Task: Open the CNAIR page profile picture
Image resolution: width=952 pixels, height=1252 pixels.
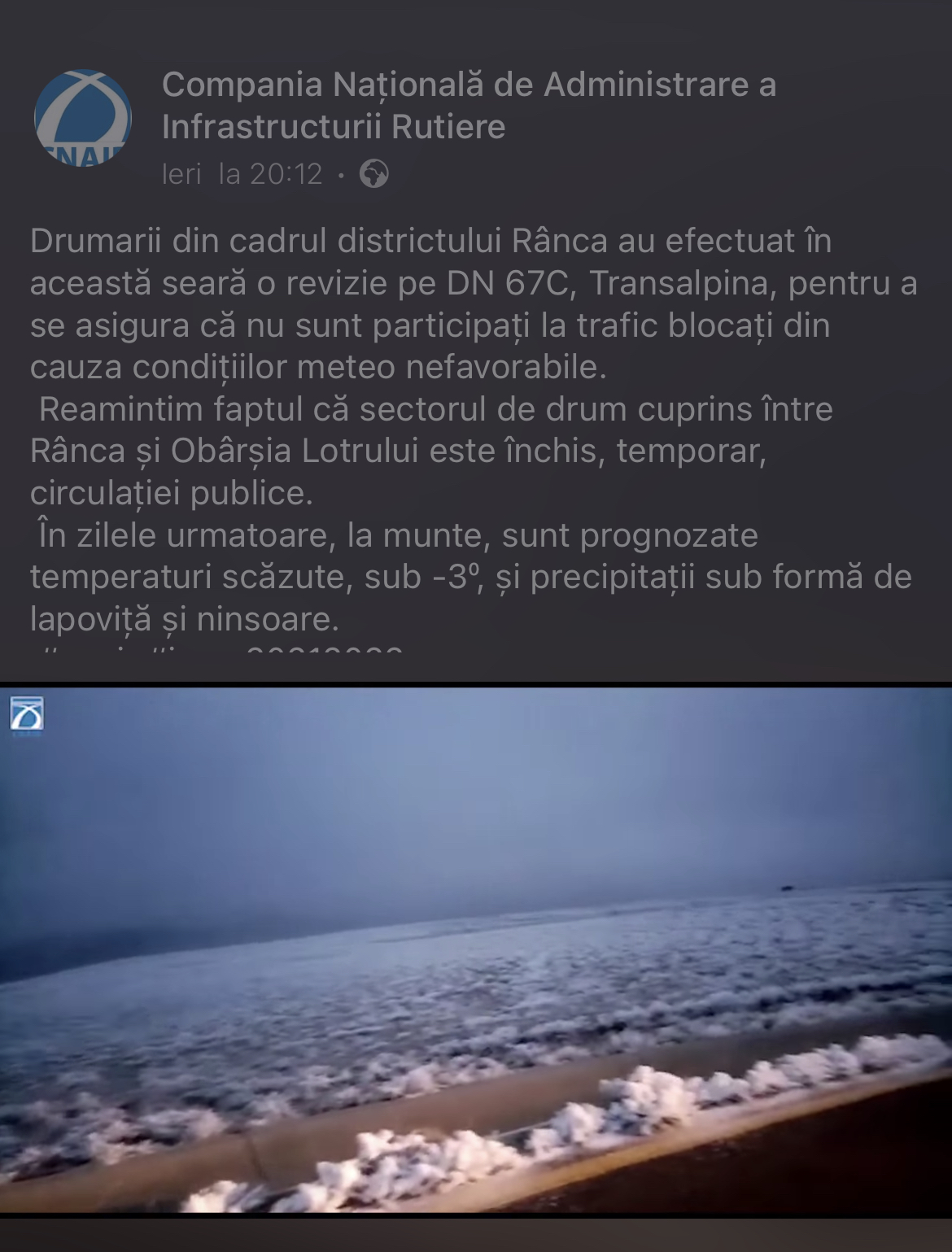Action: click(x=83, y=119)
